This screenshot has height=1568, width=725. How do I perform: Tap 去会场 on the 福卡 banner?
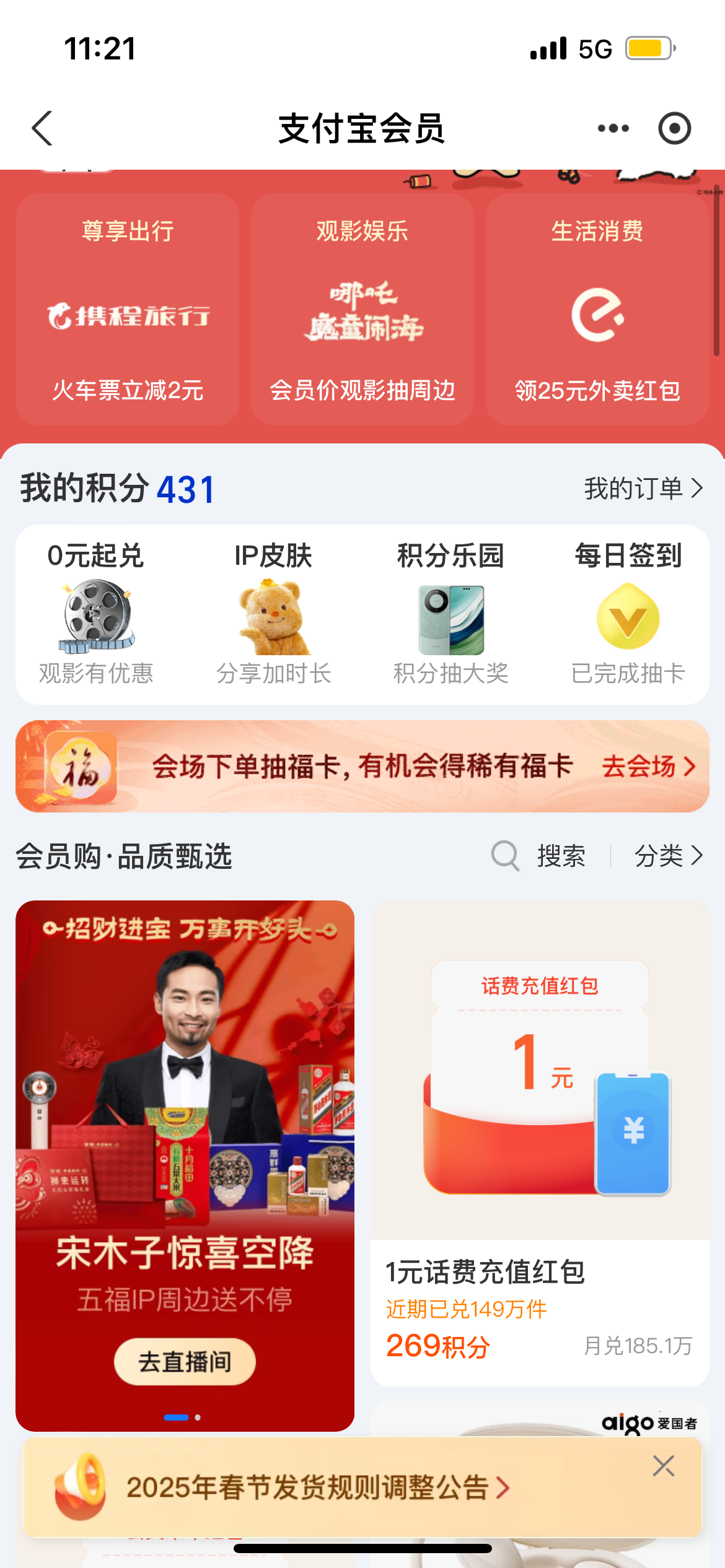point(648,767)
